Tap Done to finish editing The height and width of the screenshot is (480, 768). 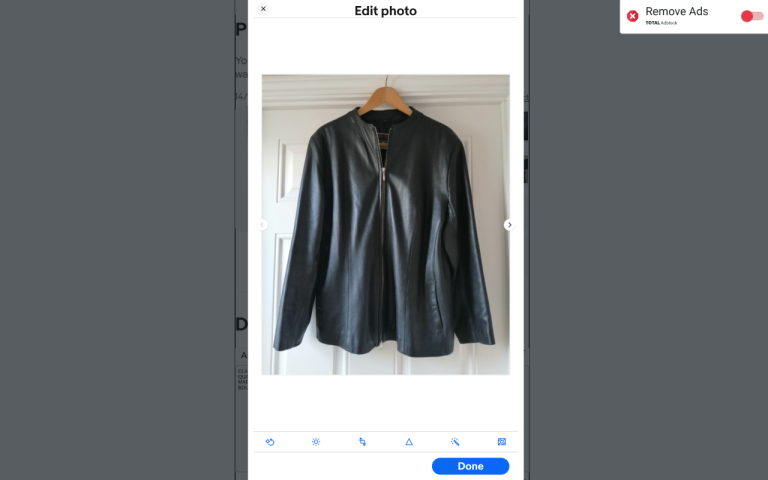(470, 466)
